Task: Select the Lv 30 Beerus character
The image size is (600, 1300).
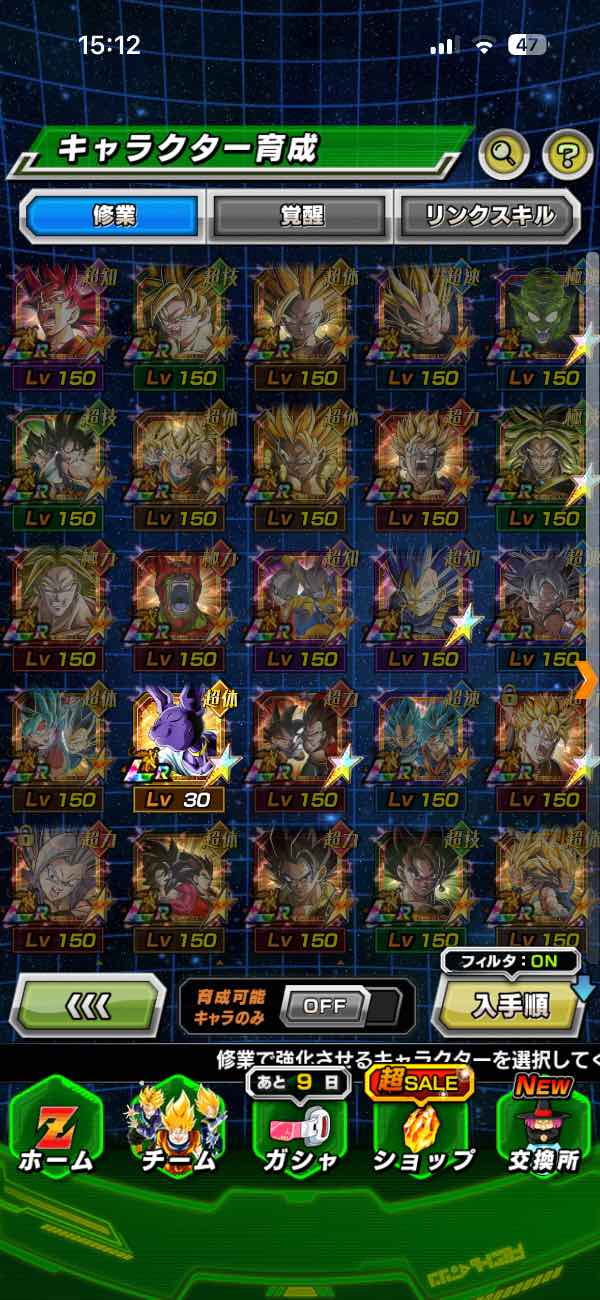Action: [180, 747]
